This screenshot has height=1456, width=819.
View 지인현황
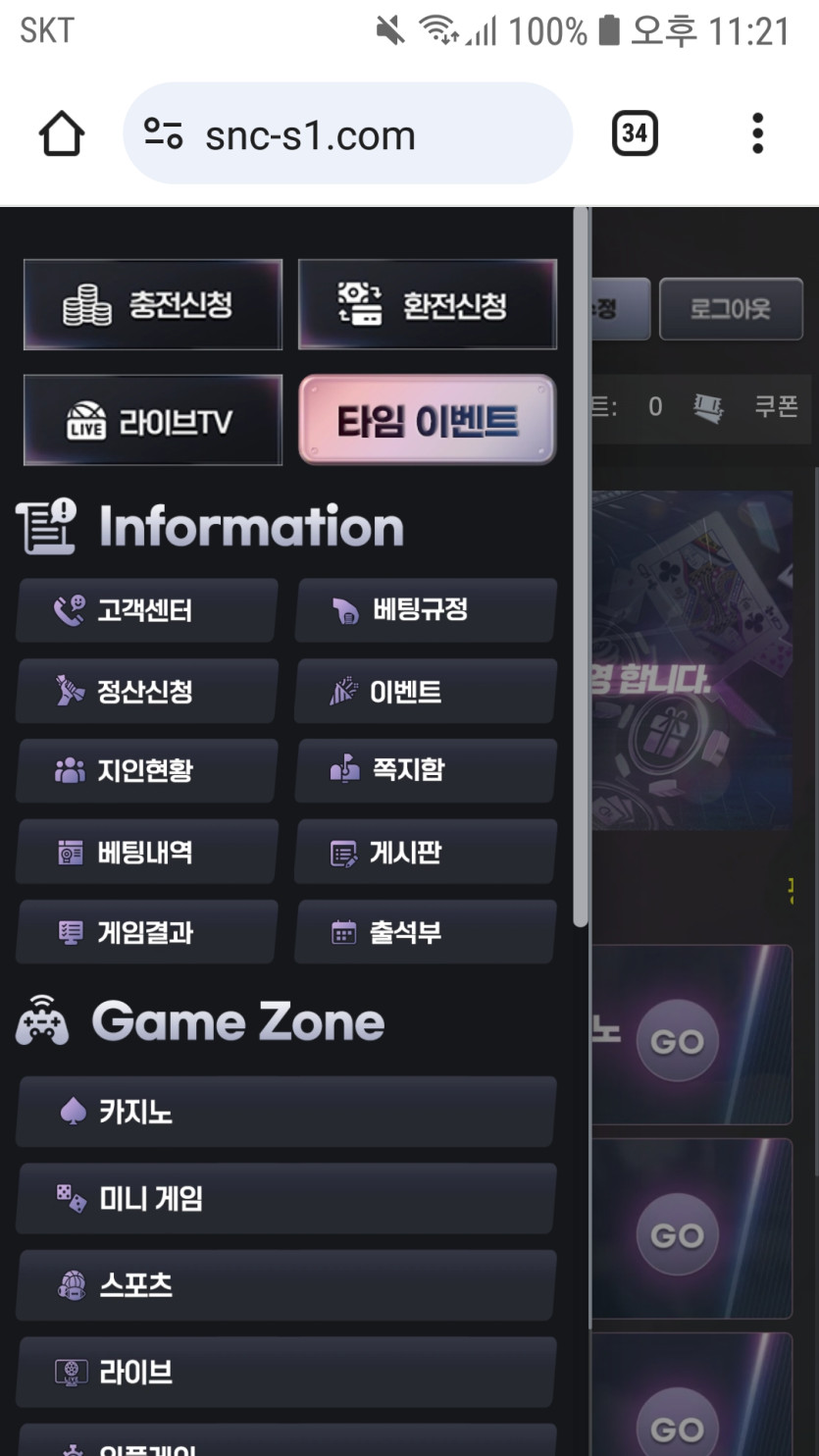click(147, 771)
